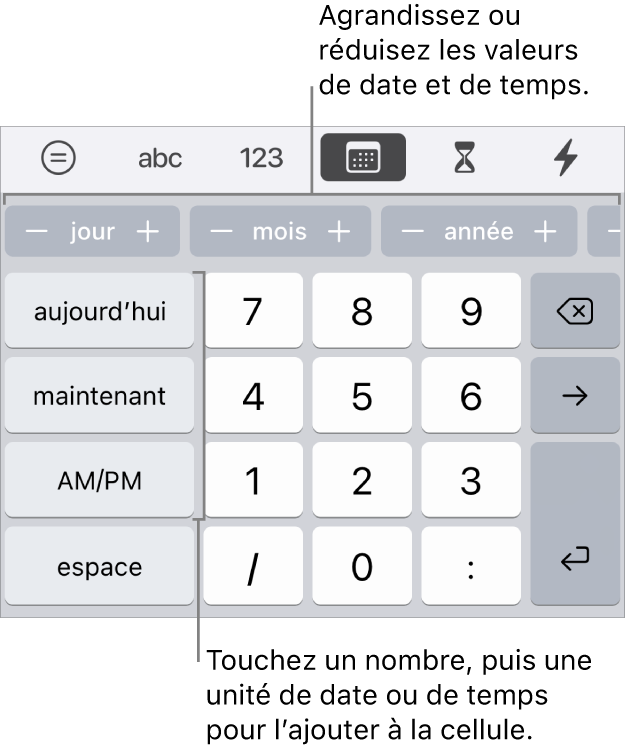Toggle the AM/PM key
The height and width of the screenshot is (756, 627).
pyautogui.click(x=99, y=481)
